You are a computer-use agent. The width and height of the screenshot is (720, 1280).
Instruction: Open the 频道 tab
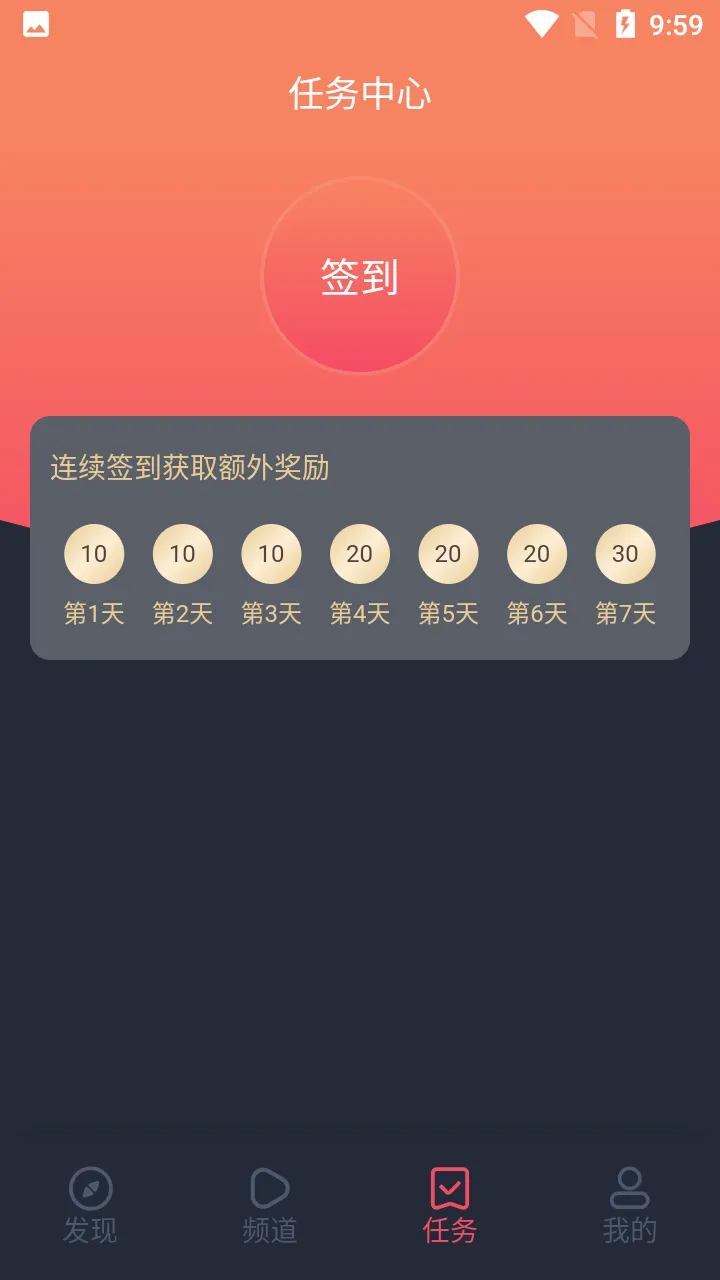(x=270, y=1206)
